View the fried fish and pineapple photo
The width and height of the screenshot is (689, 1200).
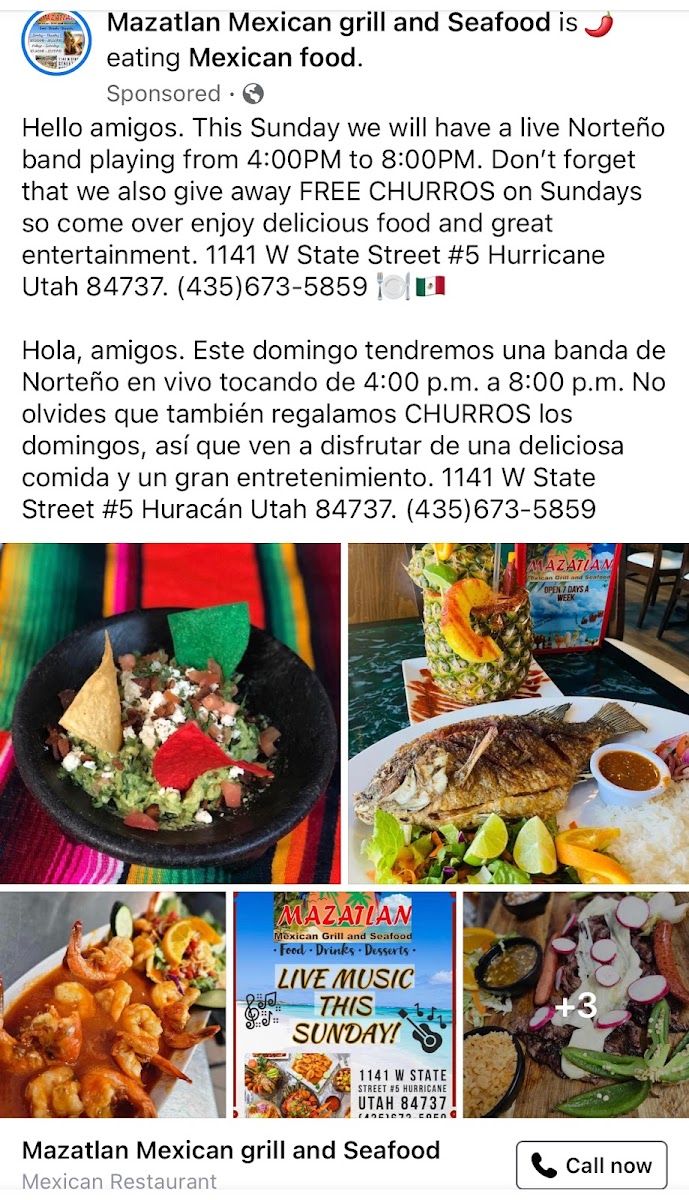pos(518,714)
